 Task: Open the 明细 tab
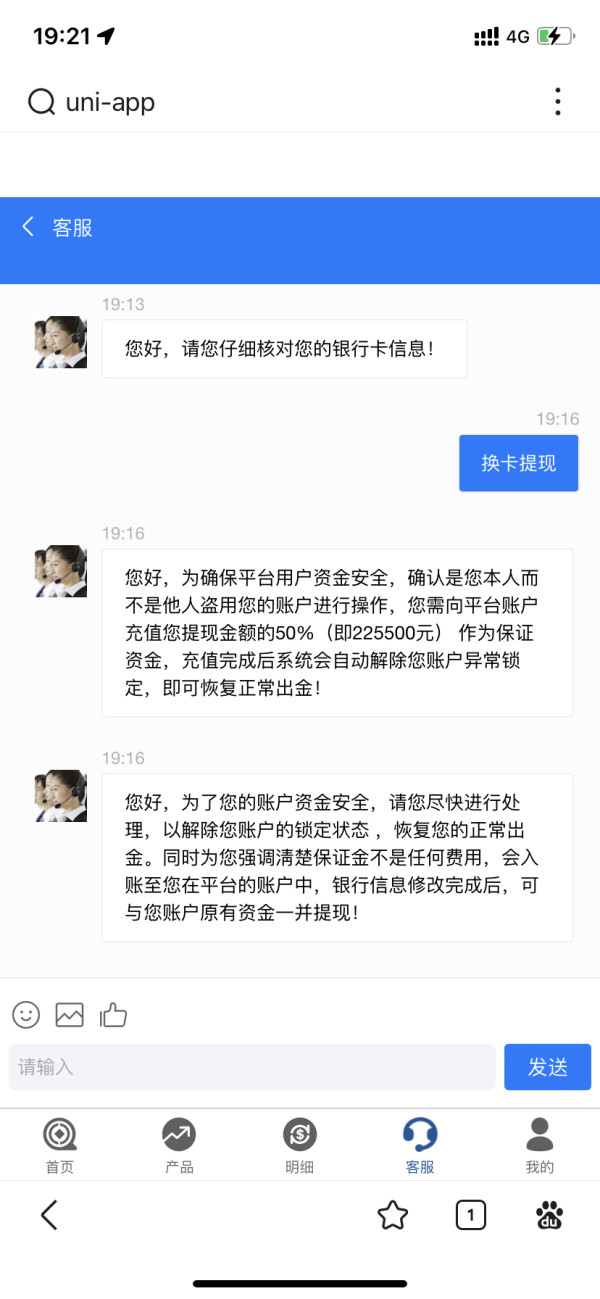coord(300,1146)
